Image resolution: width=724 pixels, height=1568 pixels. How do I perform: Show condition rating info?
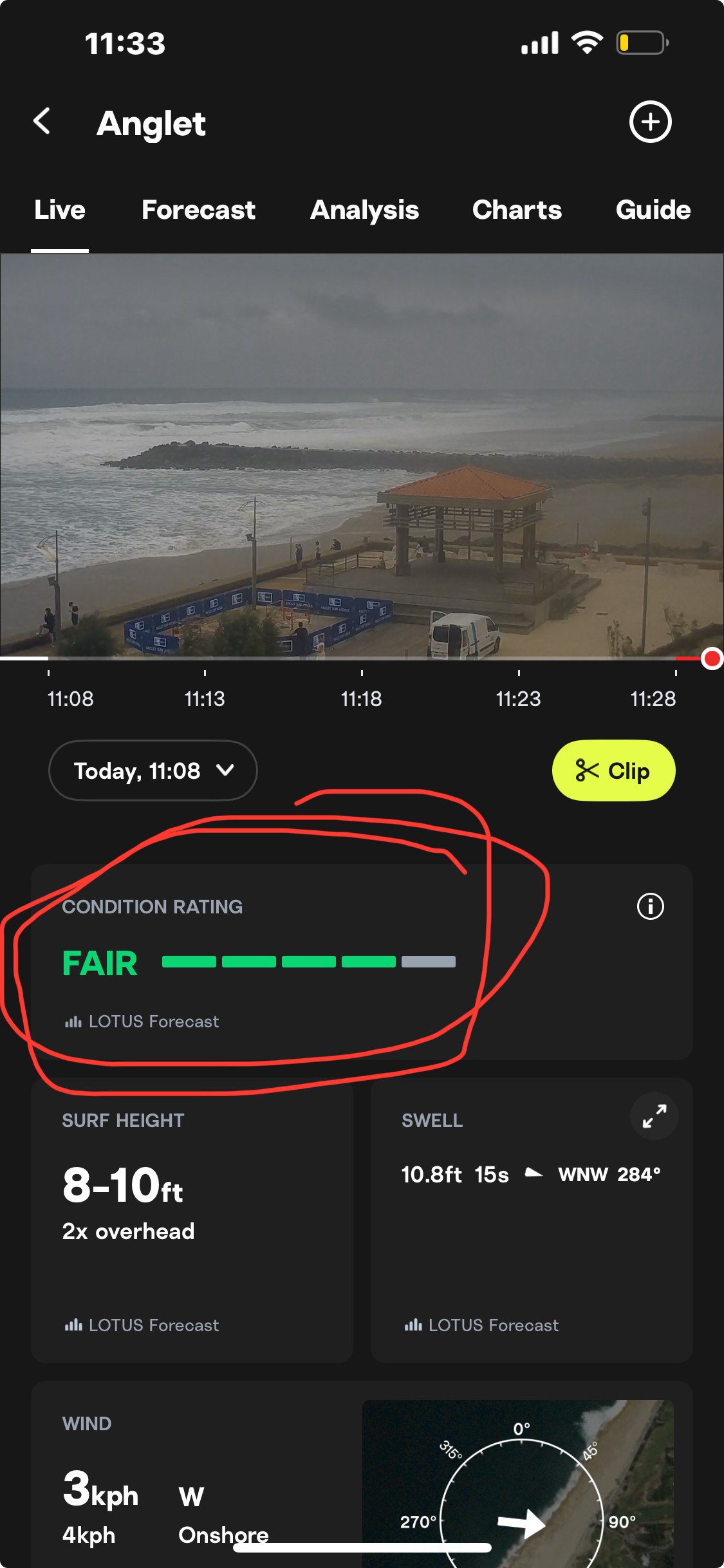[650, 906]
